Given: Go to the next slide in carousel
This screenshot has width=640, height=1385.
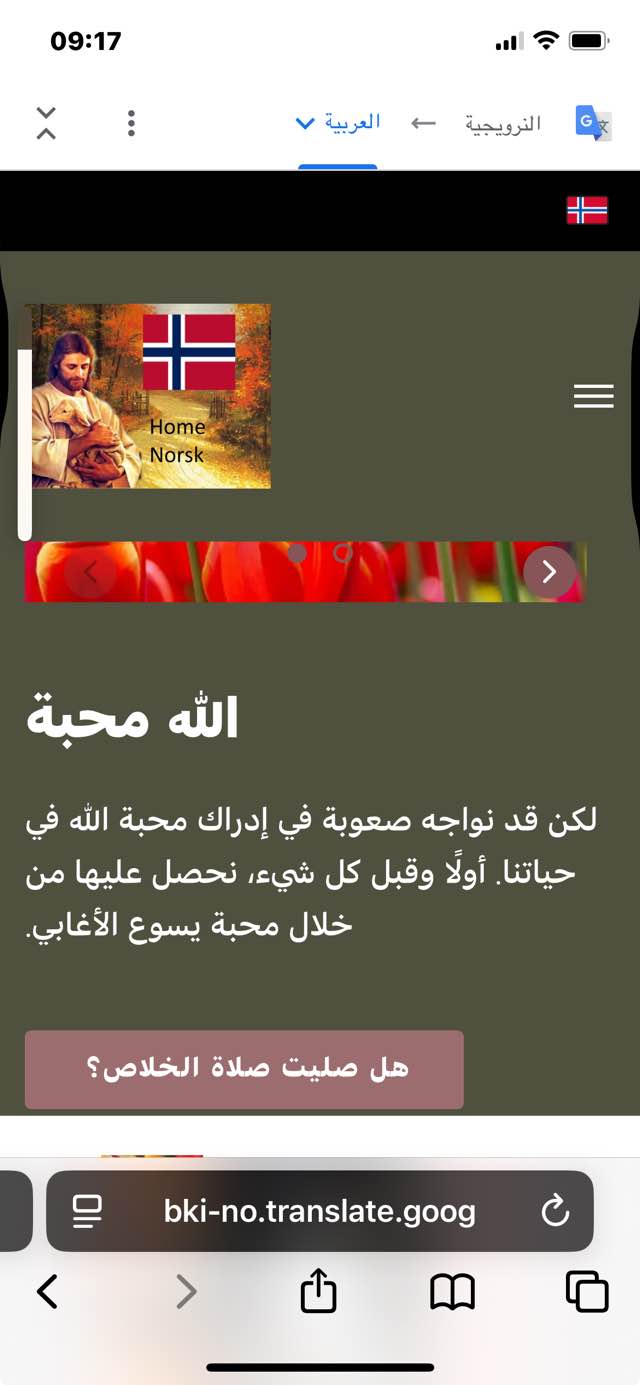Looking at the screenshot, I should tap(549, 572).
